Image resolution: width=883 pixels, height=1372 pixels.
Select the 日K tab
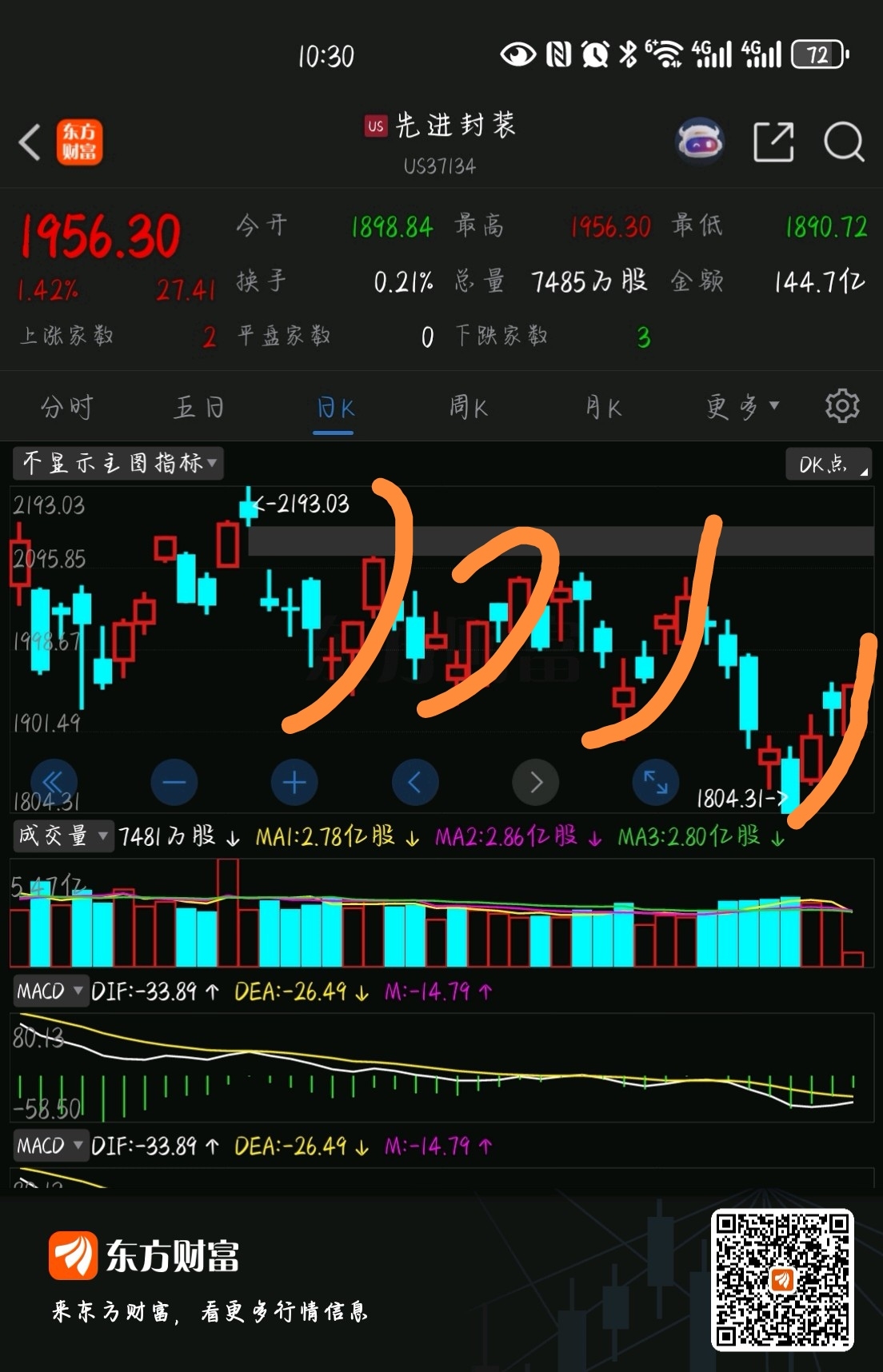334,408
